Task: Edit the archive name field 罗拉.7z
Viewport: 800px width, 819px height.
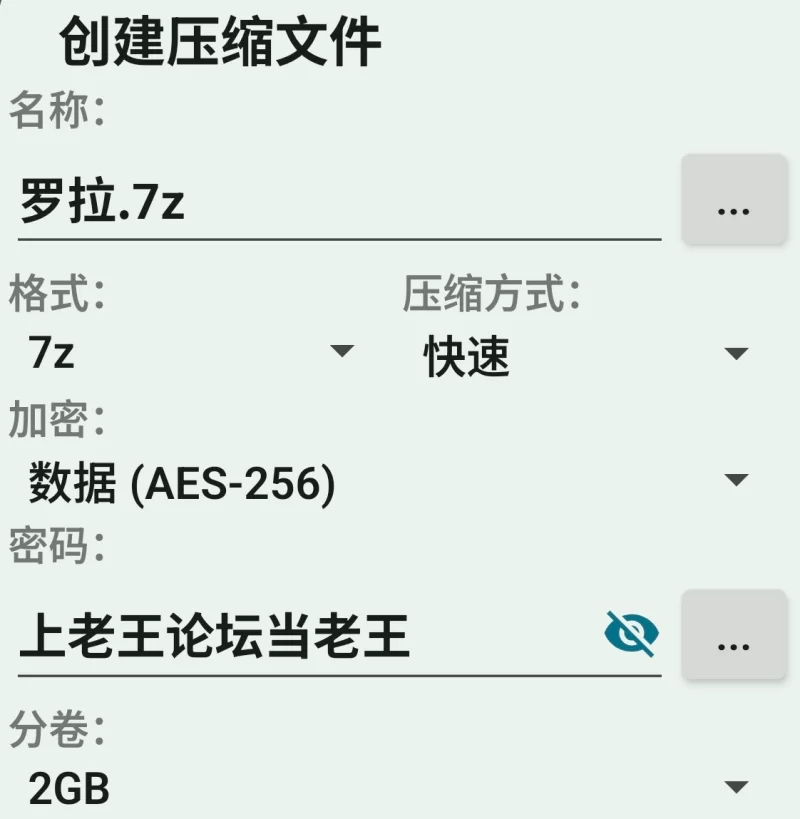Action: click(x=338, y=205)
